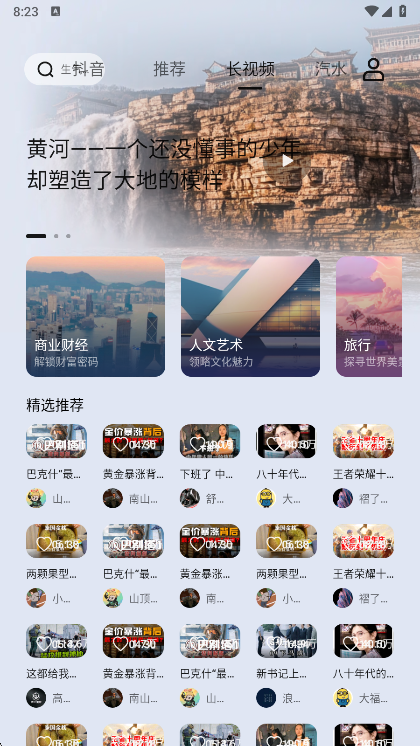This screenshot has width=420, height=746.
Task: Tap the 浪… author avatar
Action: tap(266, 698)
